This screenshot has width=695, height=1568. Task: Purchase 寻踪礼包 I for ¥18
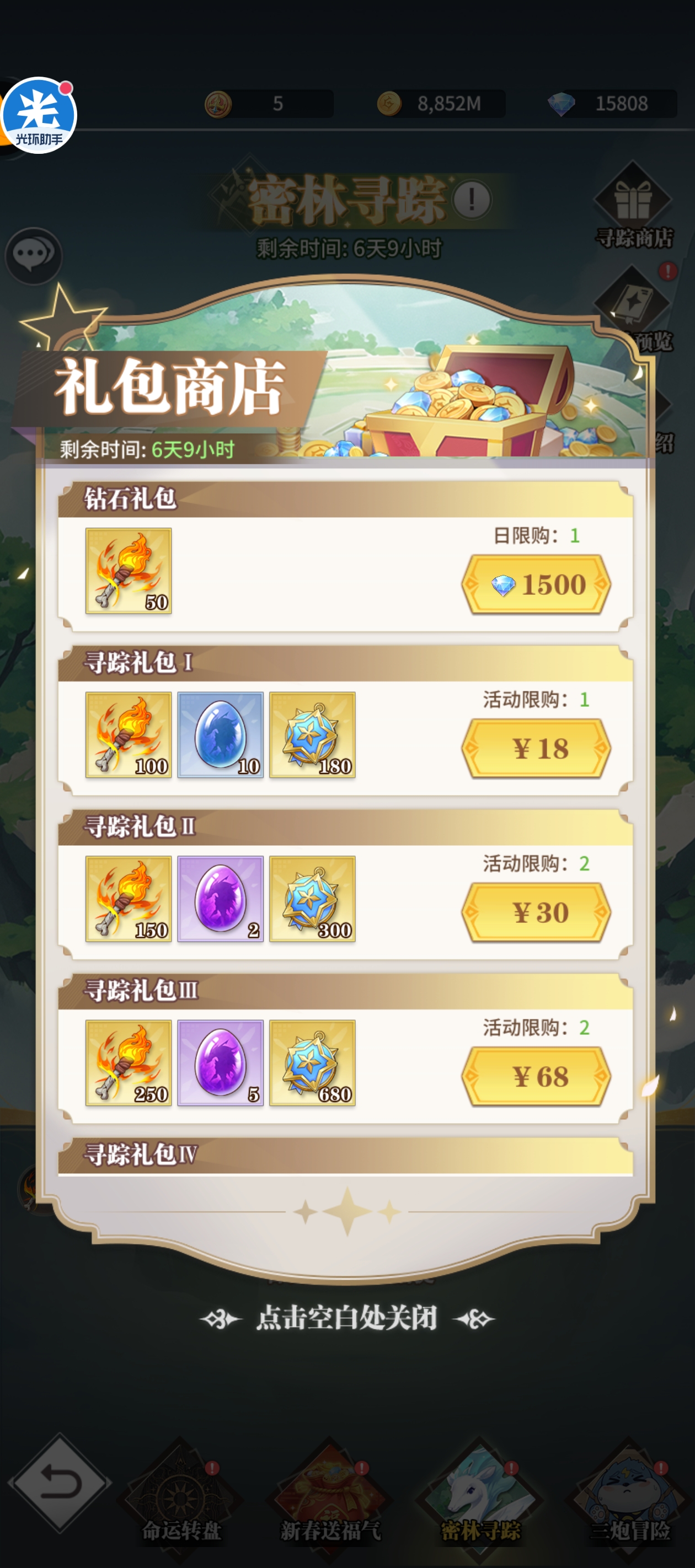(536, 748)
